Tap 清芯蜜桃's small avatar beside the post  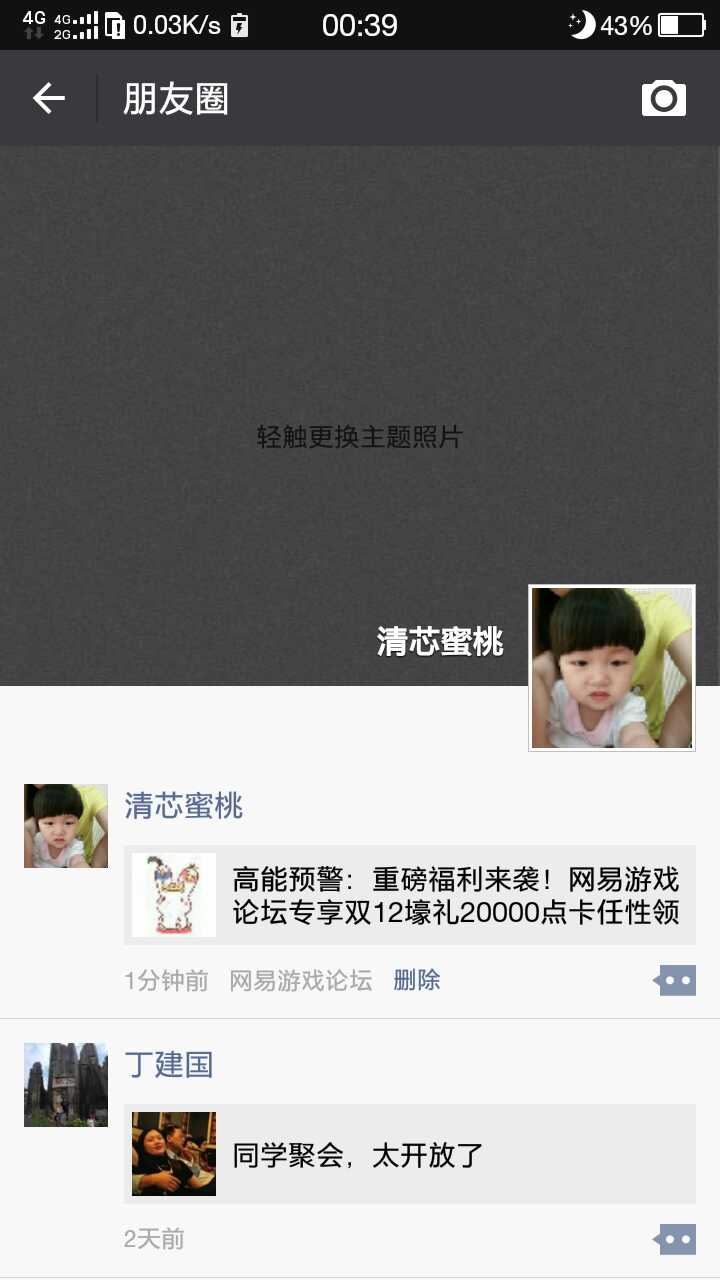[66, 826]
